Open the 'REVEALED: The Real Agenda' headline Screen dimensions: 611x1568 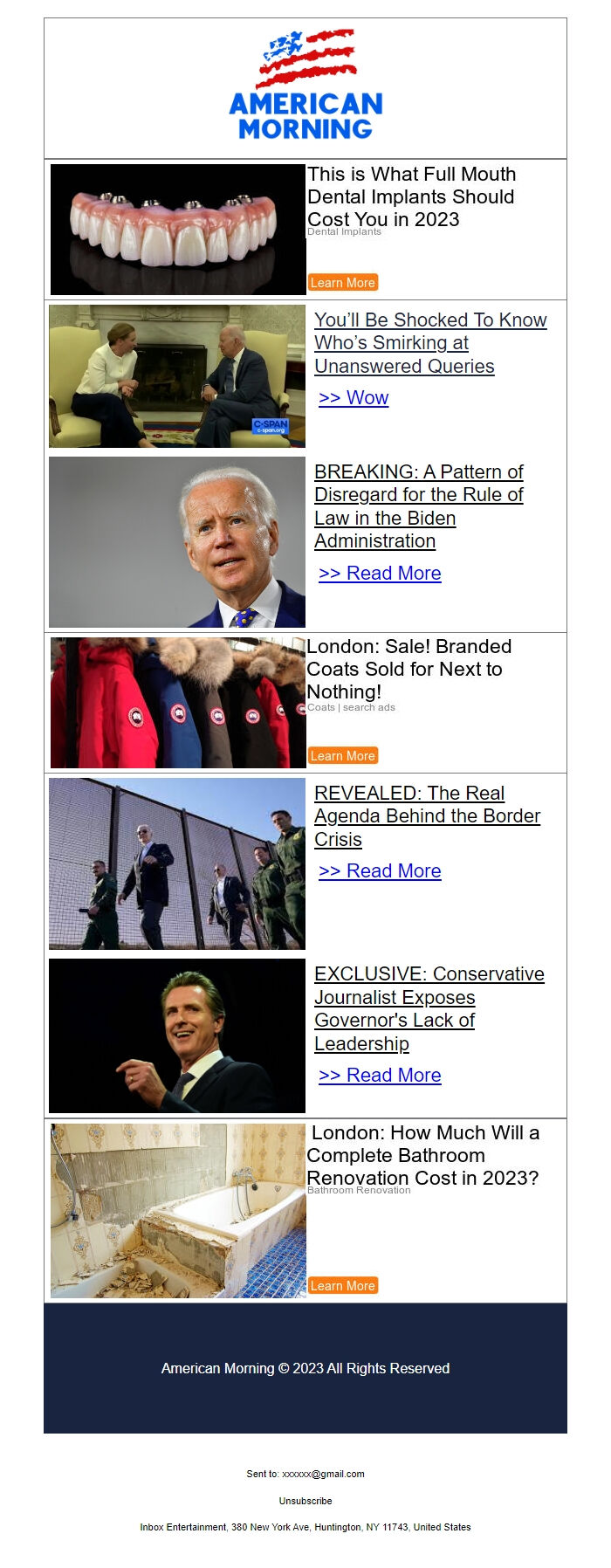point(427,816)
